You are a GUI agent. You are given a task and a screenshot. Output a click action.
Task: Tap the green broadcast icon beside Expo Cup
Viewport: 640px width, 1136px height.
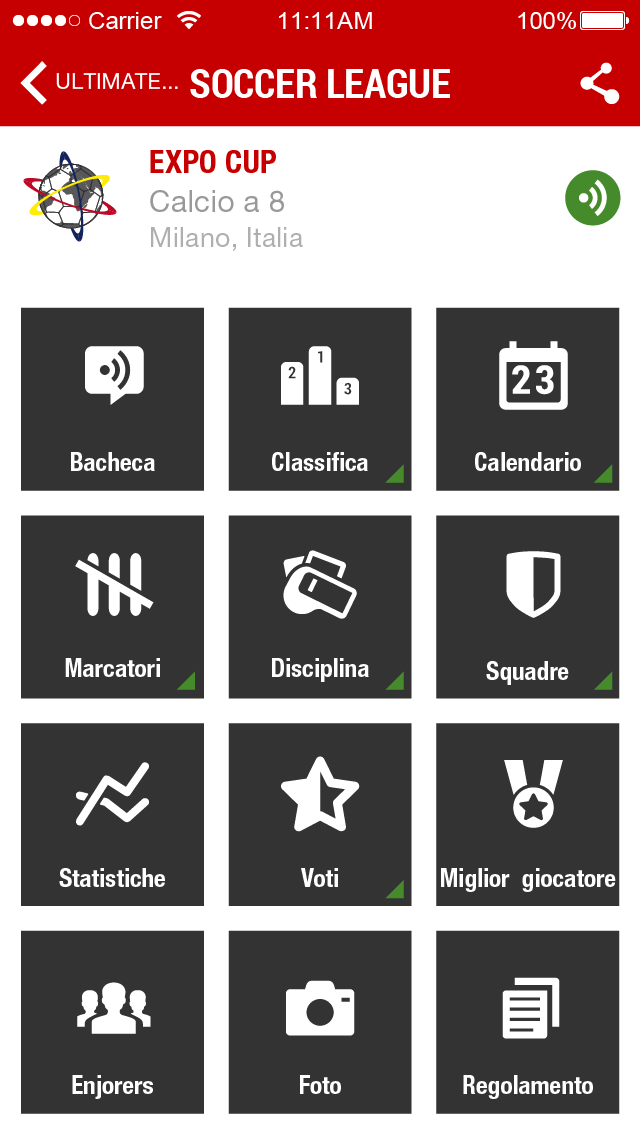click(x=592, y=198)
